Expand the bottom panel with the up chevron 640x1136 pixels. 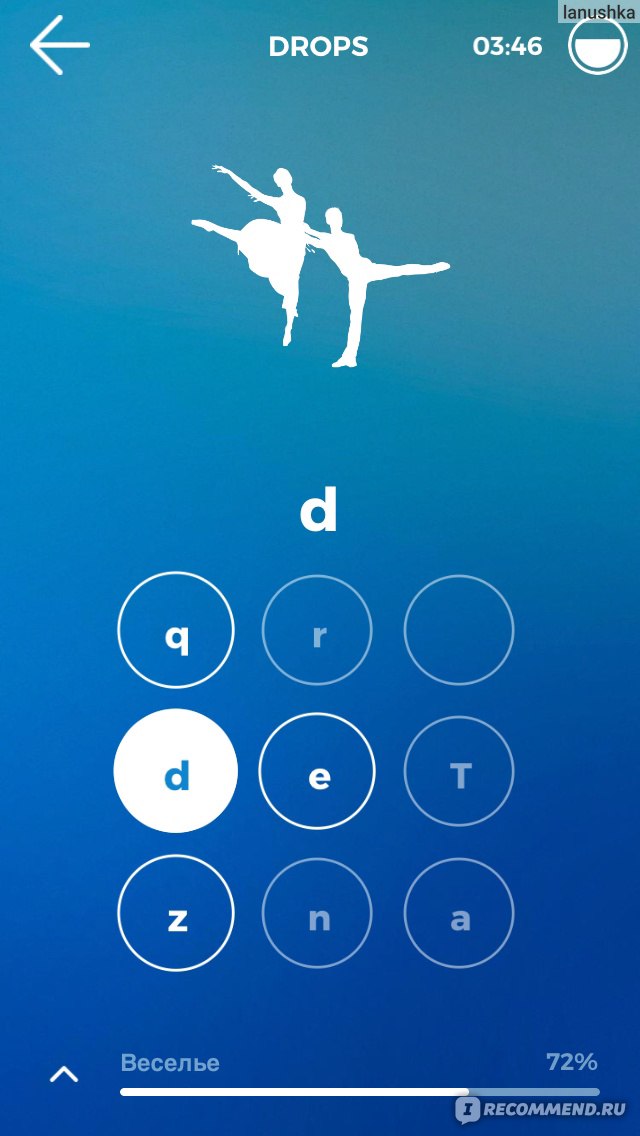pyautogui.click(x=64, y=1074)
